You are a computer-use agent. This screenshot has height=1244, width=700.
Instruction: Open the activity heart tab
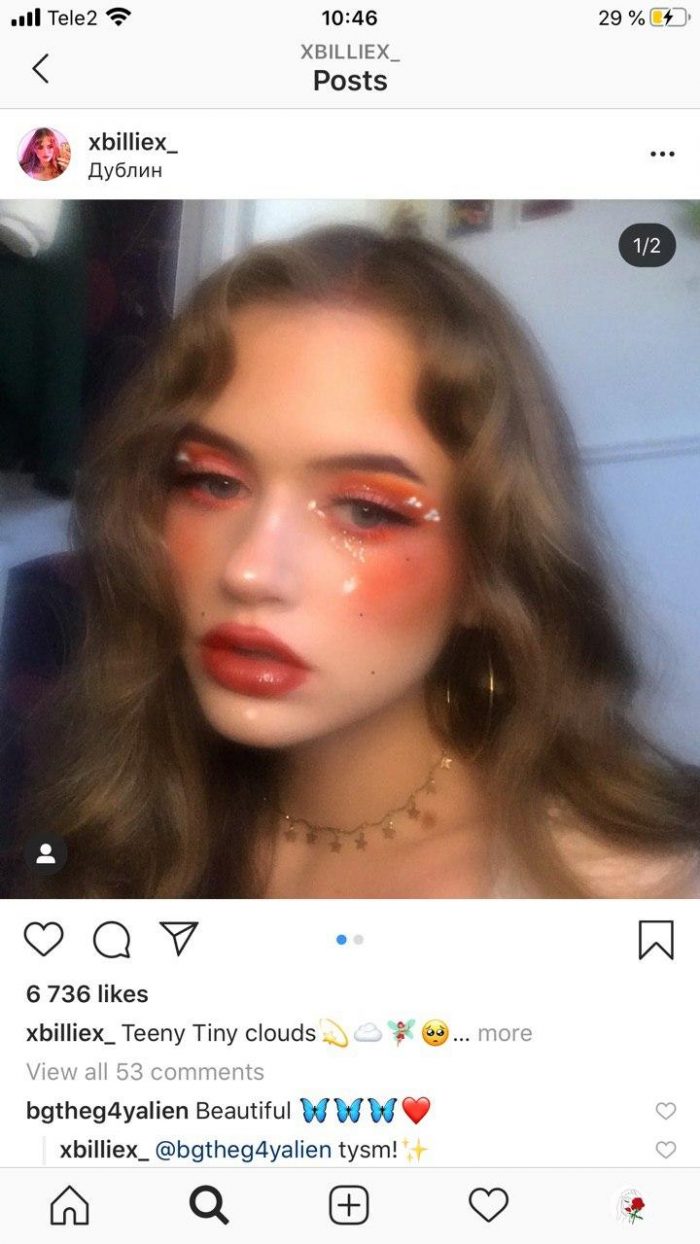489,1206
